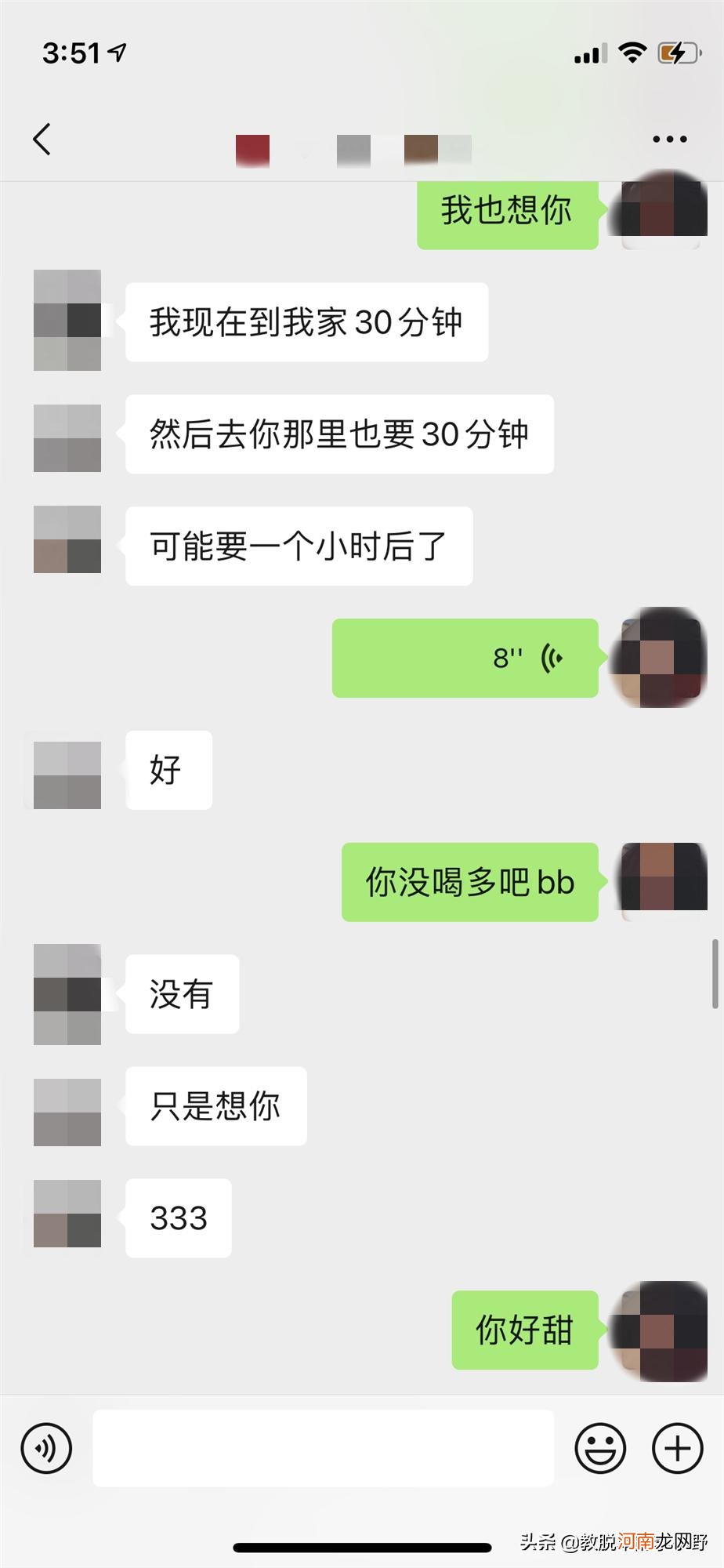Select the '333' message bubble
The image size is (724, 1568).
click(x=177, y=1218)
